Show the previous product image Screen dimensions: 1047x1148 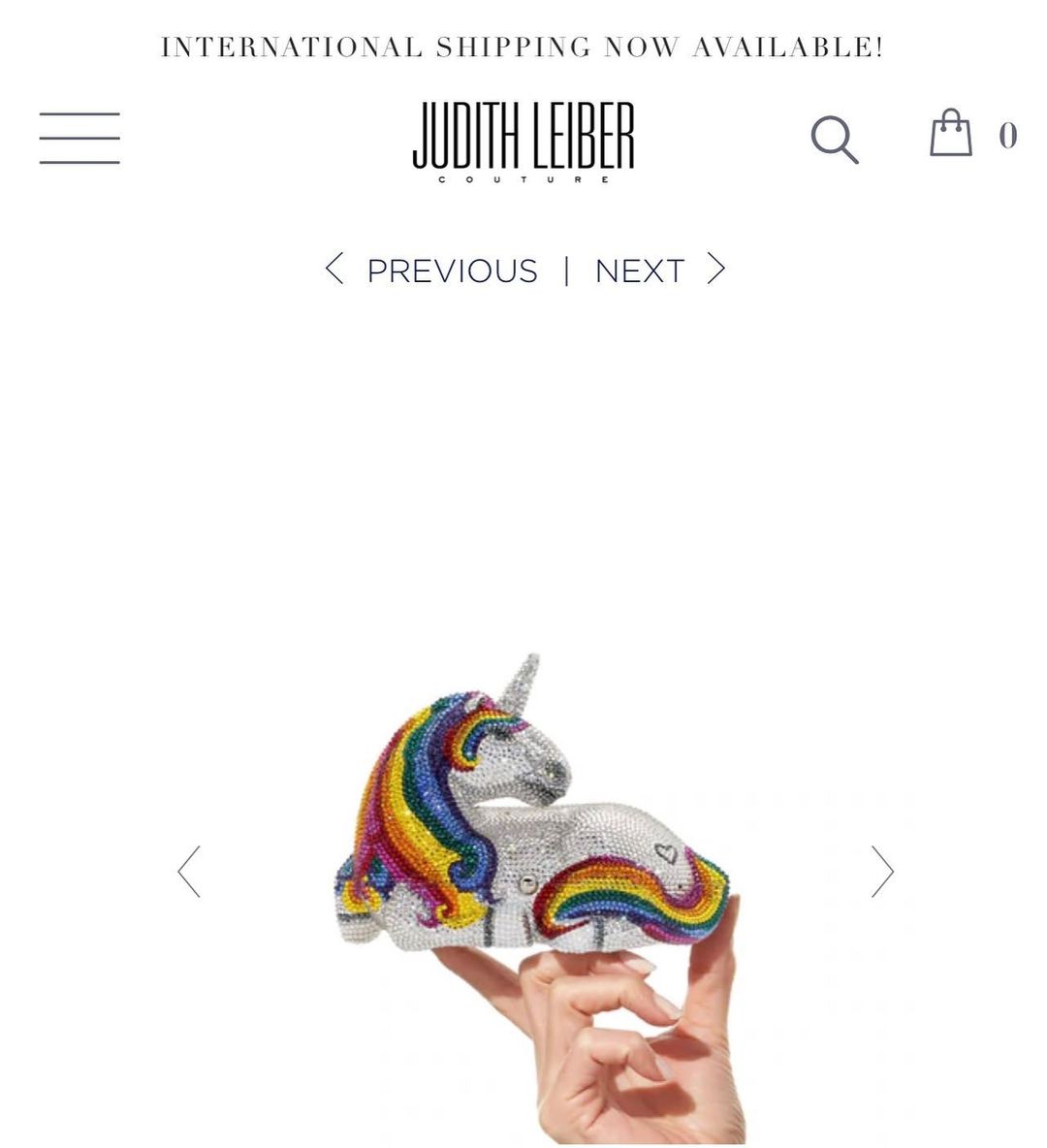[190, 871]
